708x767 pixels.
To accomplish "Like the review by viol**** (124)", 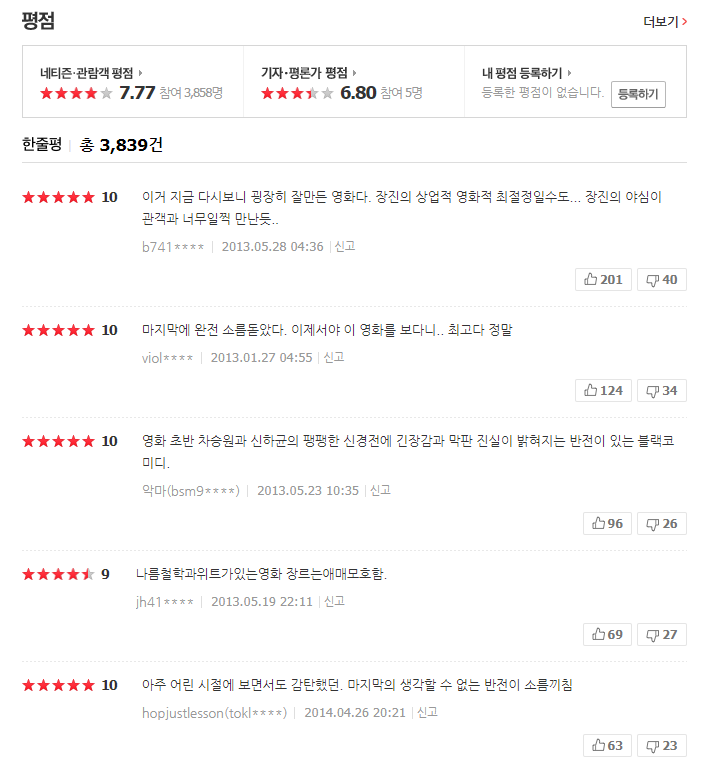I will pyautogui.click(x=603, y=390).
